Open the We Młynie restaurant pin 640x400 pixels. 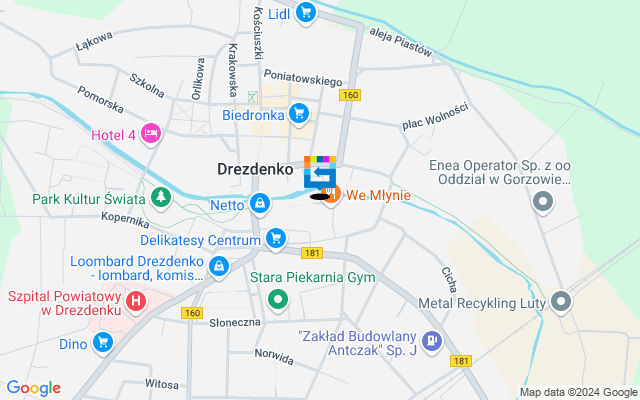[x=332, y=194]
